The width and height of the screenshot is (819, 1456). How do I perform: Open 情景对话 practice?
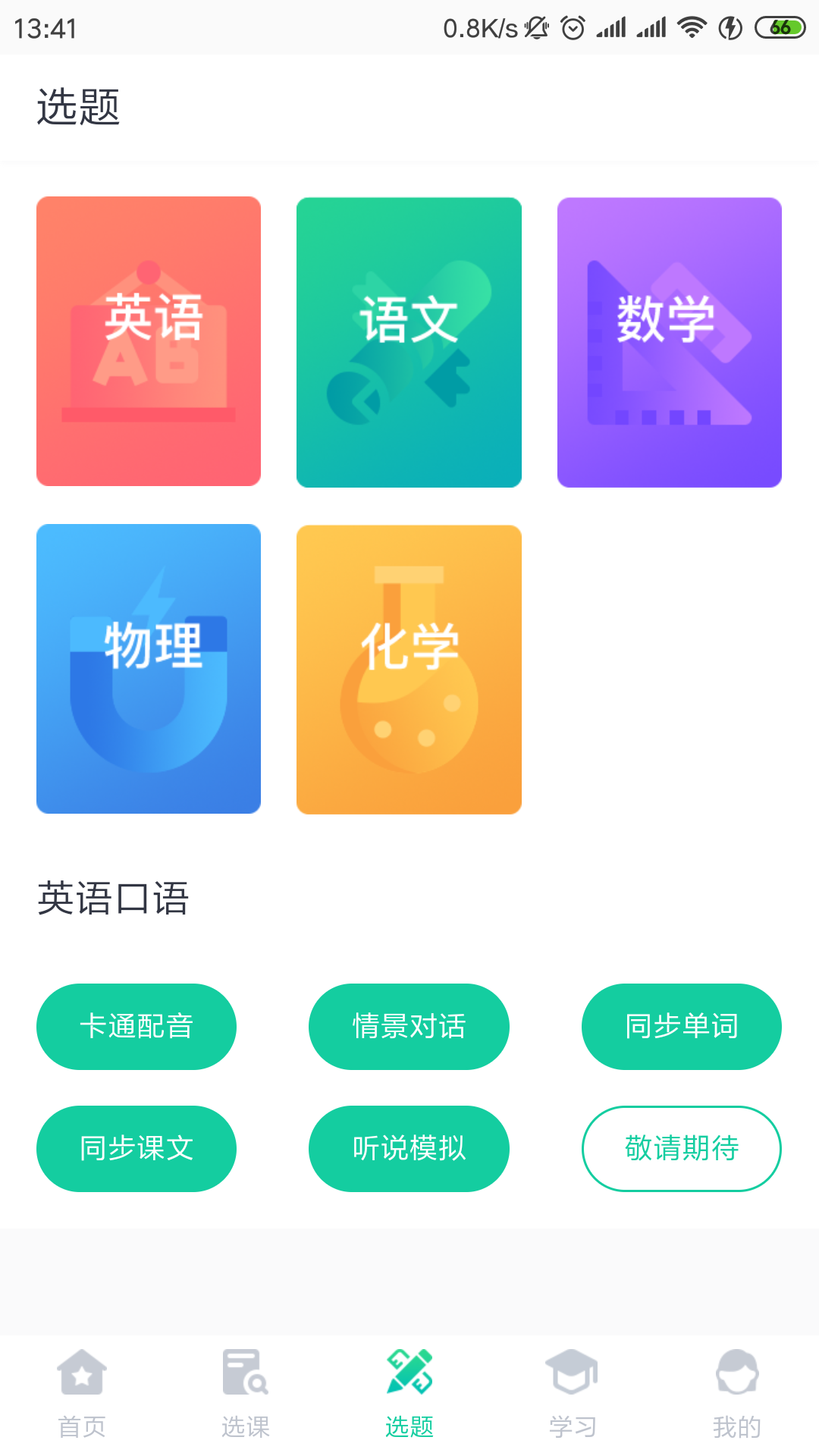409,1027
